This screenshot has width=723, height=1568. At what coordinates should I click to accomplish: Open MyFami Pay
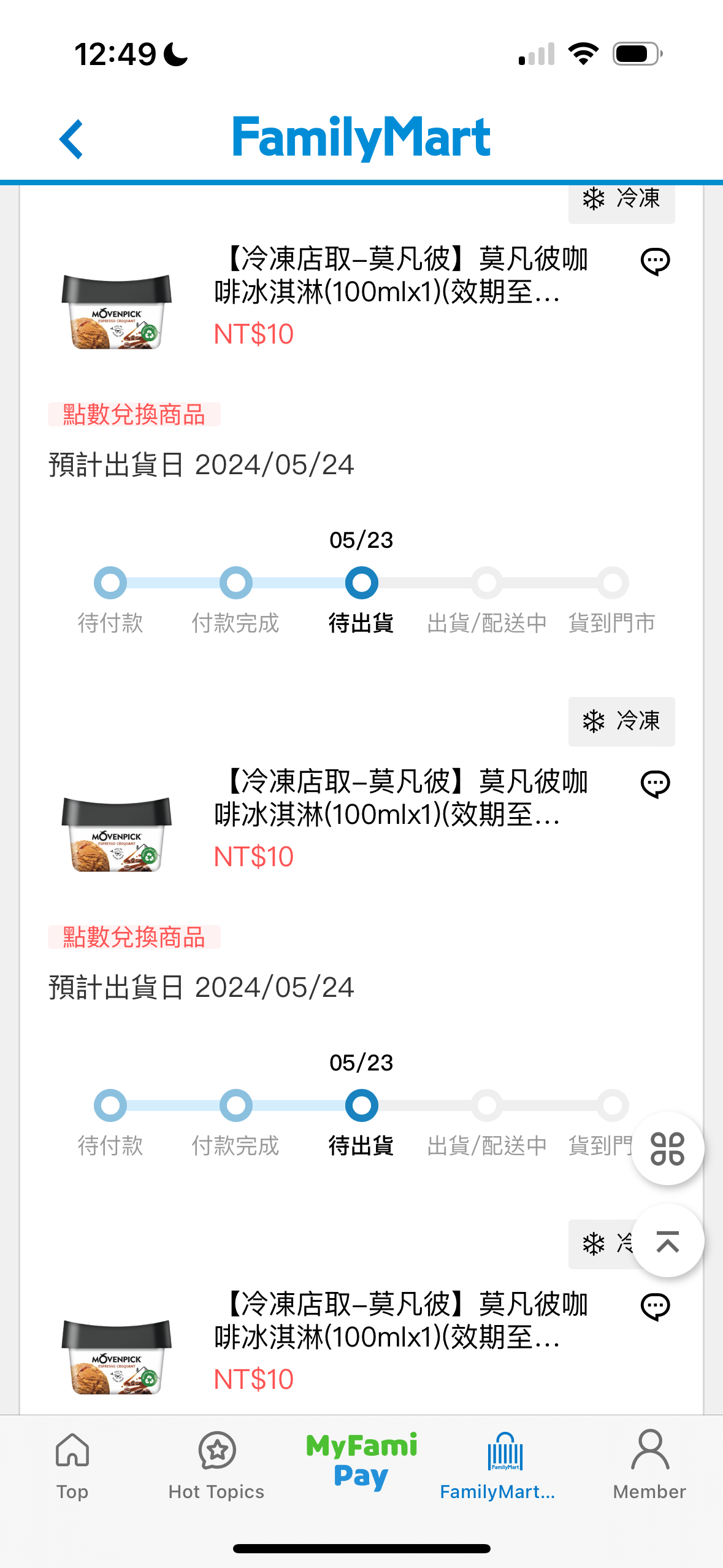[361, 1462]
